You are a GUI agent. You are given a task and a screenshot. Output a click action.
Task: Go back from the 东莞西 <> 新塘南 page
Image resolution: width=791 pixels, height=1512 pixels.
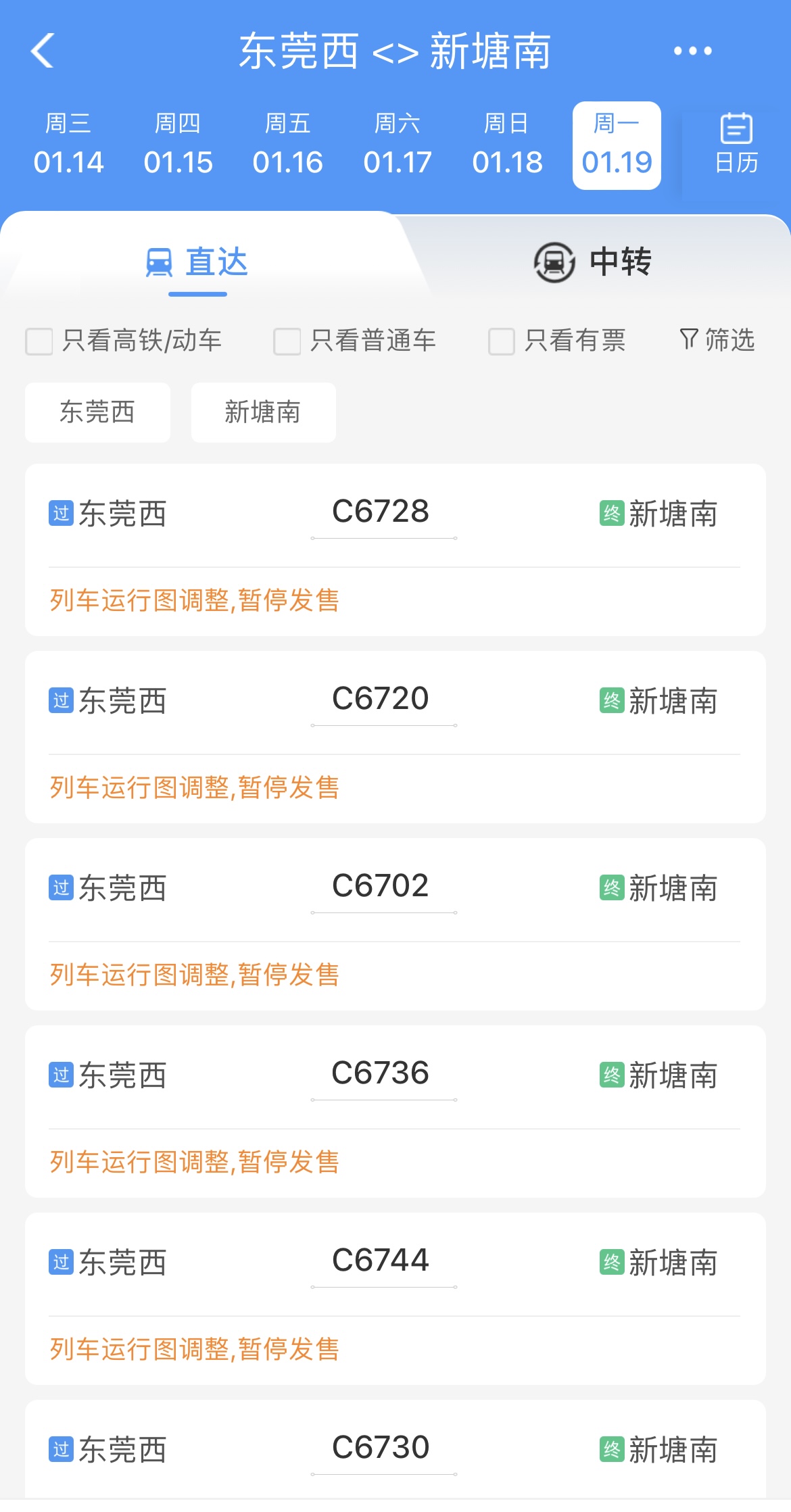click(43, 51)
